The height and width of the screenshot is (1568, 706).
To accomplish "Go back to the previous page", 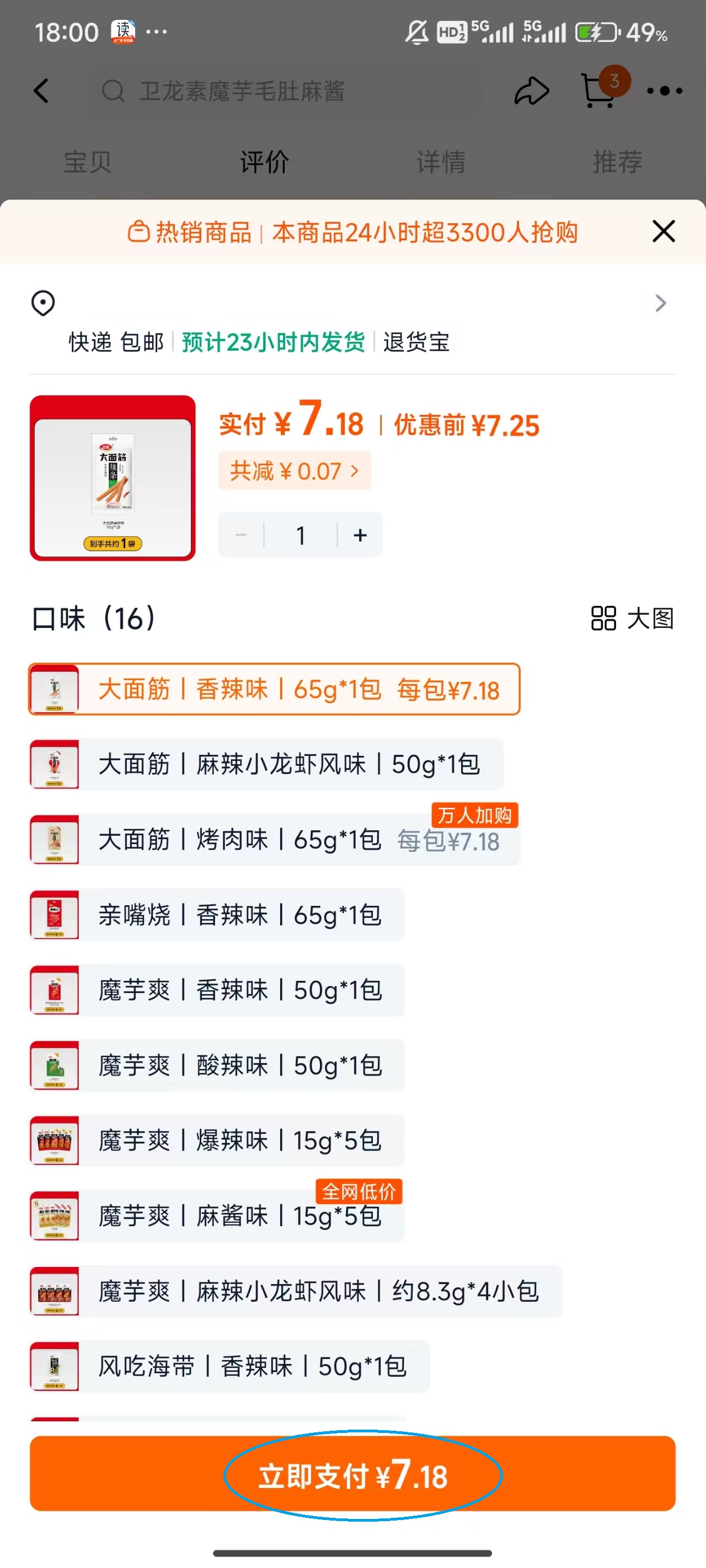I will click(x=41, y=91).
